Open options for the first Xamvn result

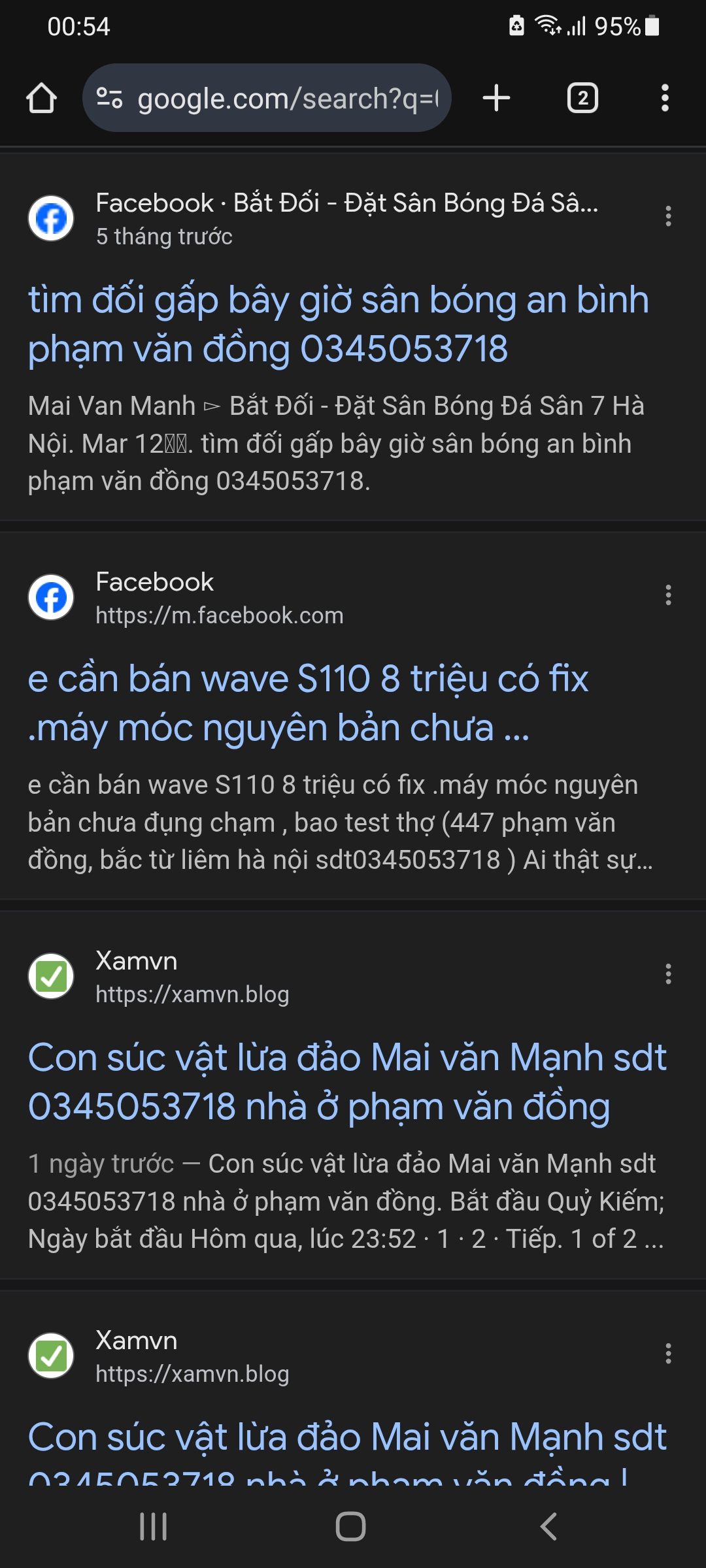click(x=668, y=974)
